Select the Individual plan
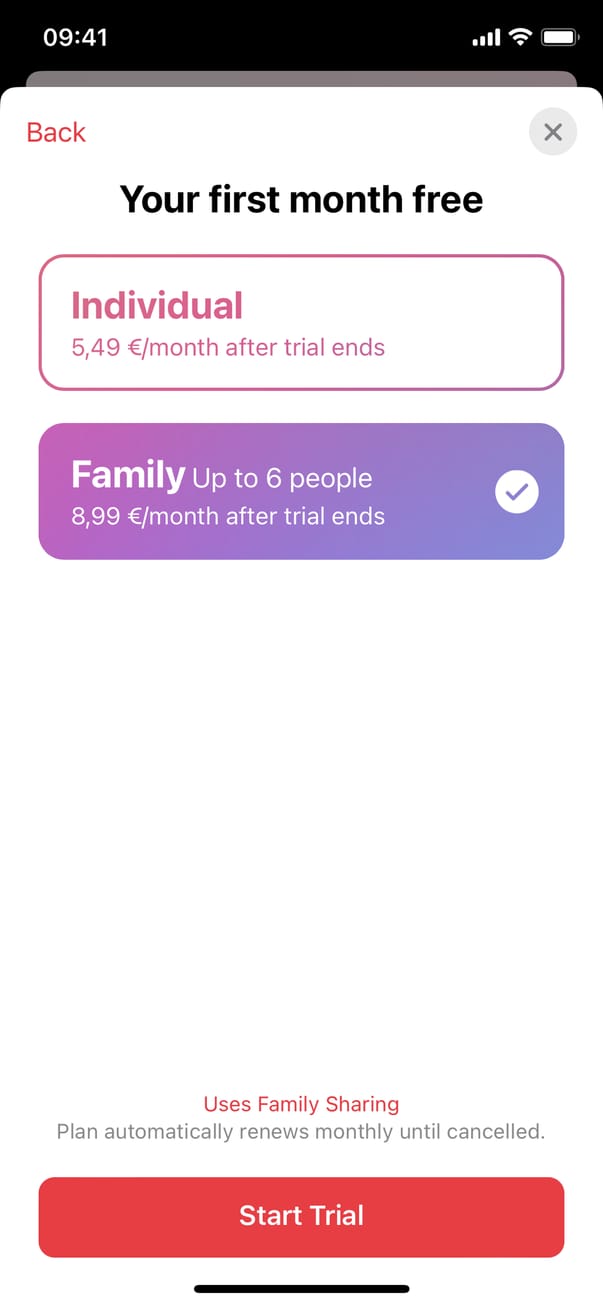The image size is (603, 1306). pyautogui.click(x=301, y=322)
